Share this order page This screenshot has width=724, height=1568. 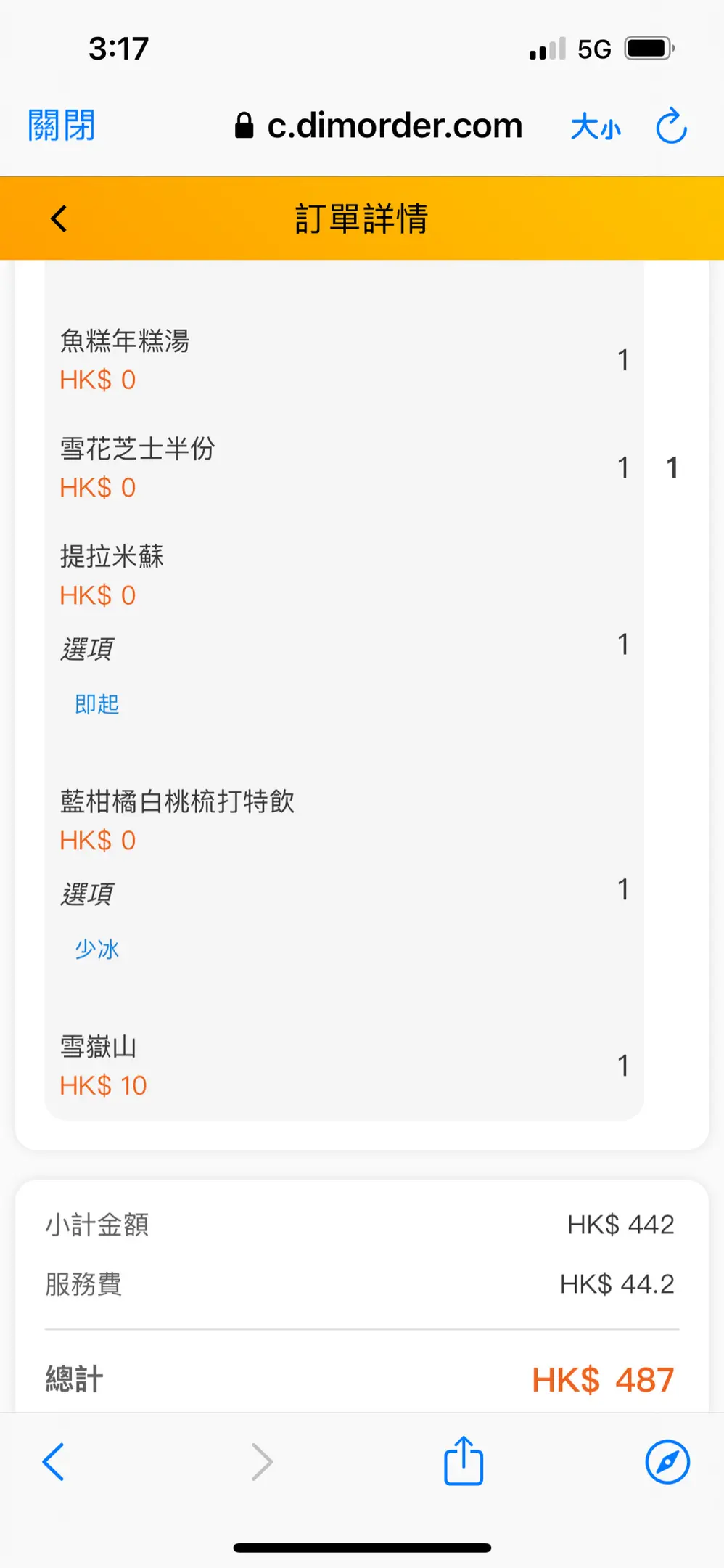[x=464, y=1461]
